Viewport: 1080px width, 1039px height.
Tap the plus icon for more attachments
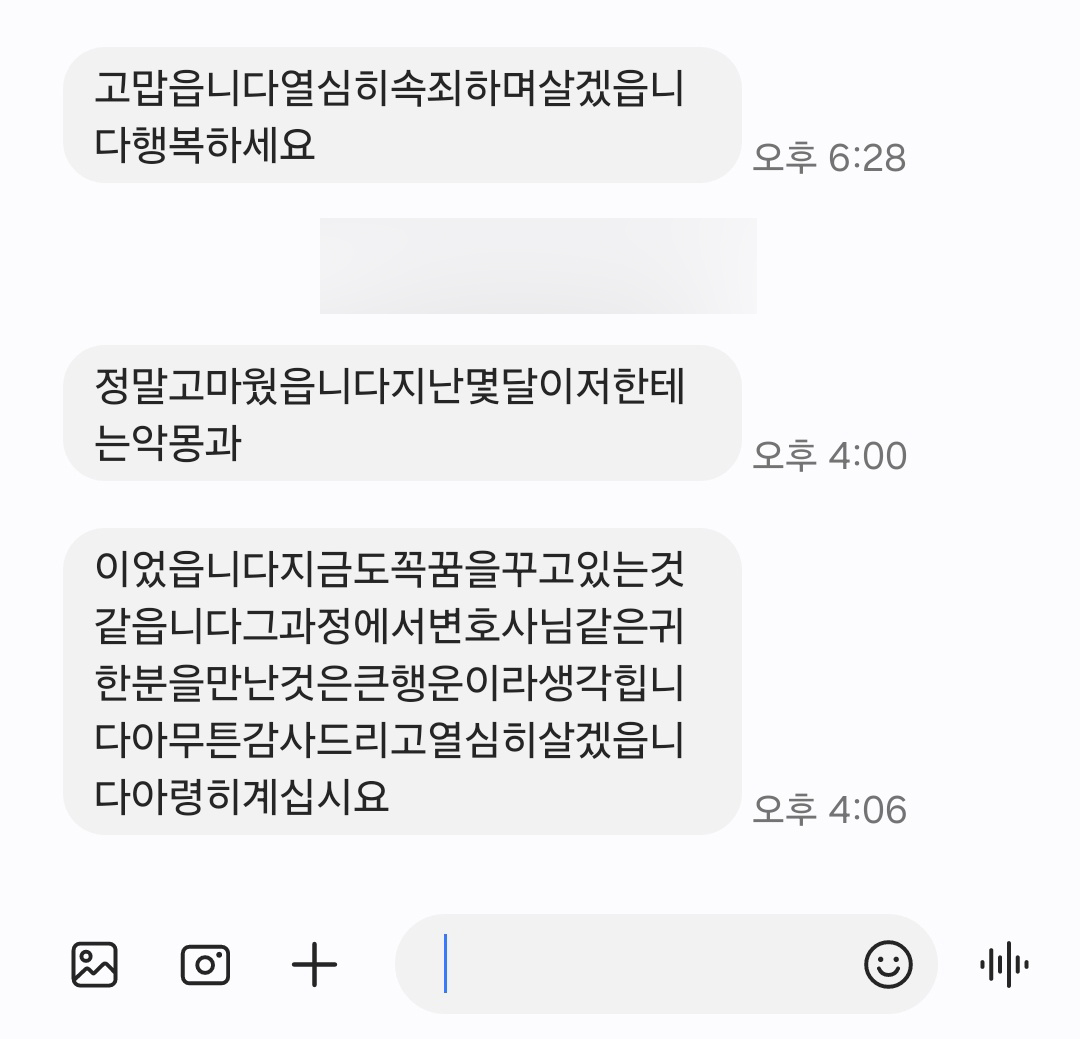[314, 965]
